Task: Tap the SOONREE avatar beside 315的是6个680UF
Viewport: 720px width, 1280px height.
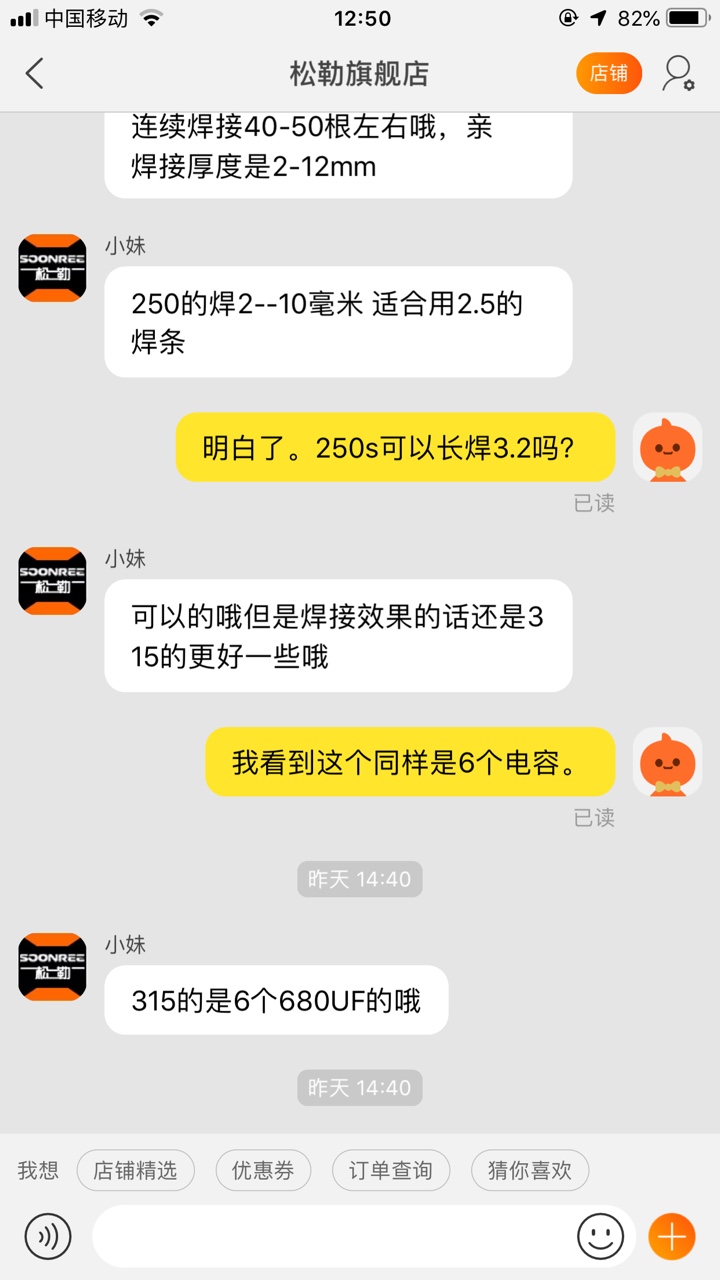Action: click(x=52, y=967)
